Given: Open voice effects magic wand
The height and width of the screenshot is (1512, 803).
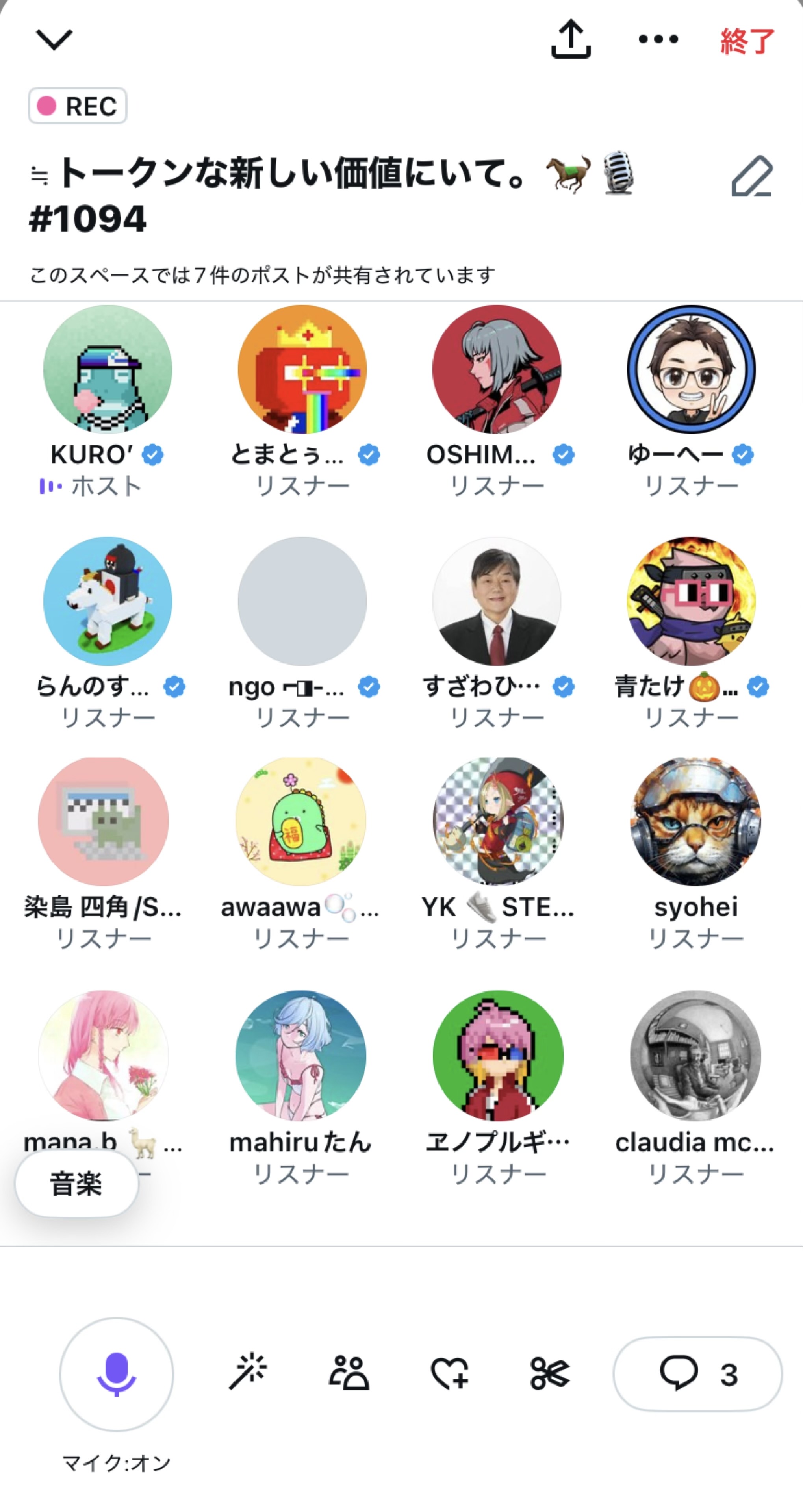Looking at the screenshot, I should (248, 1372).
